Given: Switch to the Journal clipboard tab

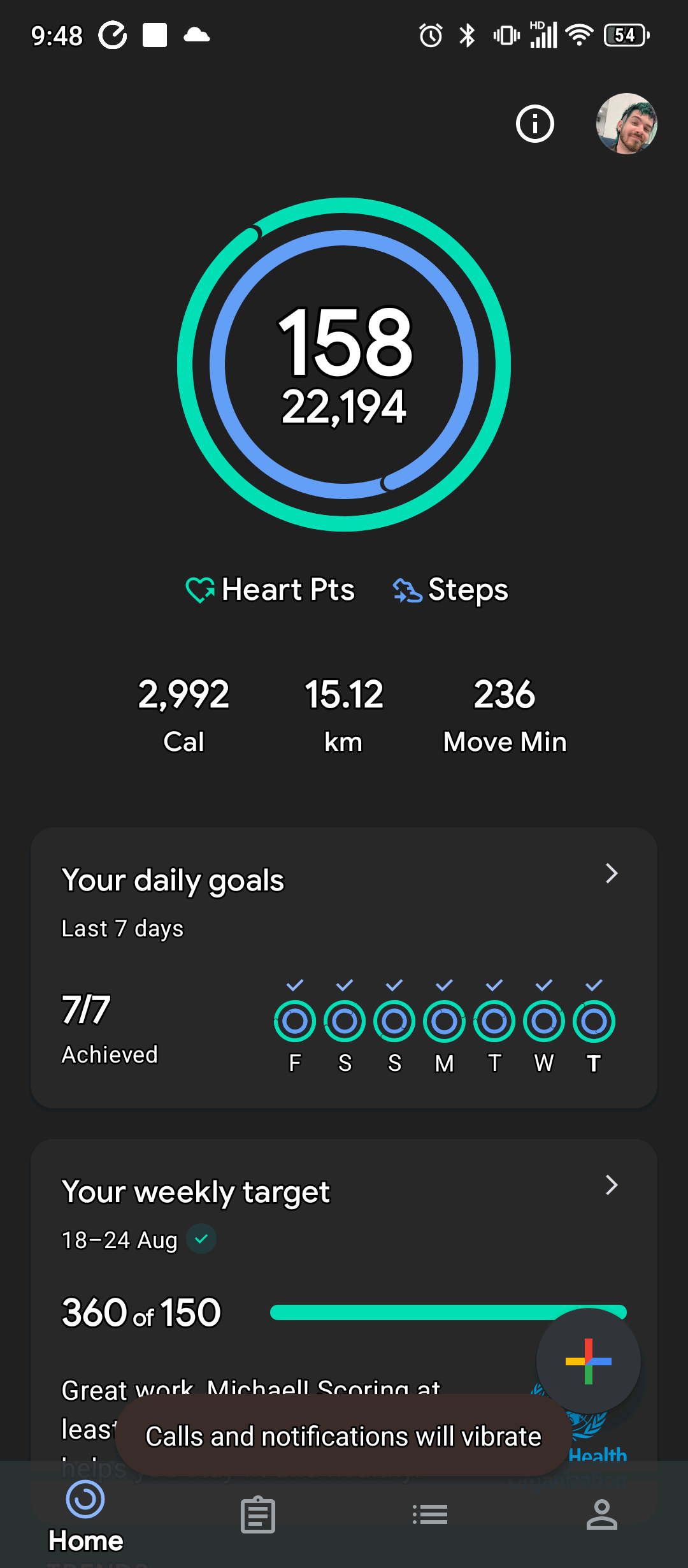Looking at the screenshot, I should point(258,1514).
